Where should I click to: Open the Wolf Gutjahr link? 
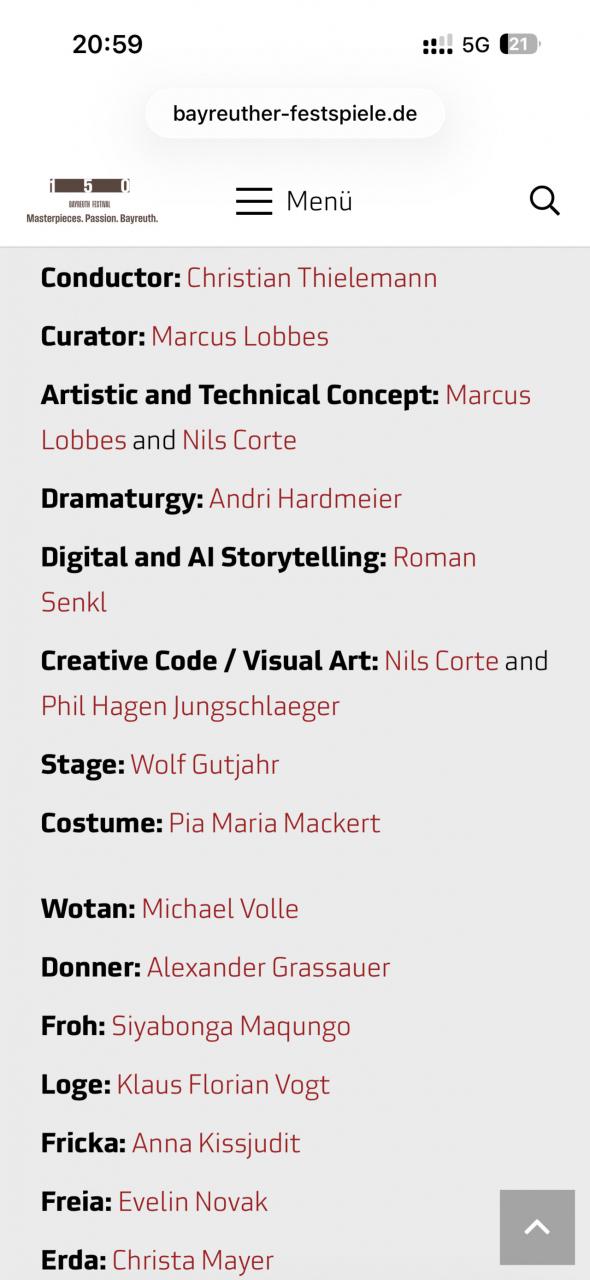coord(205,765)
